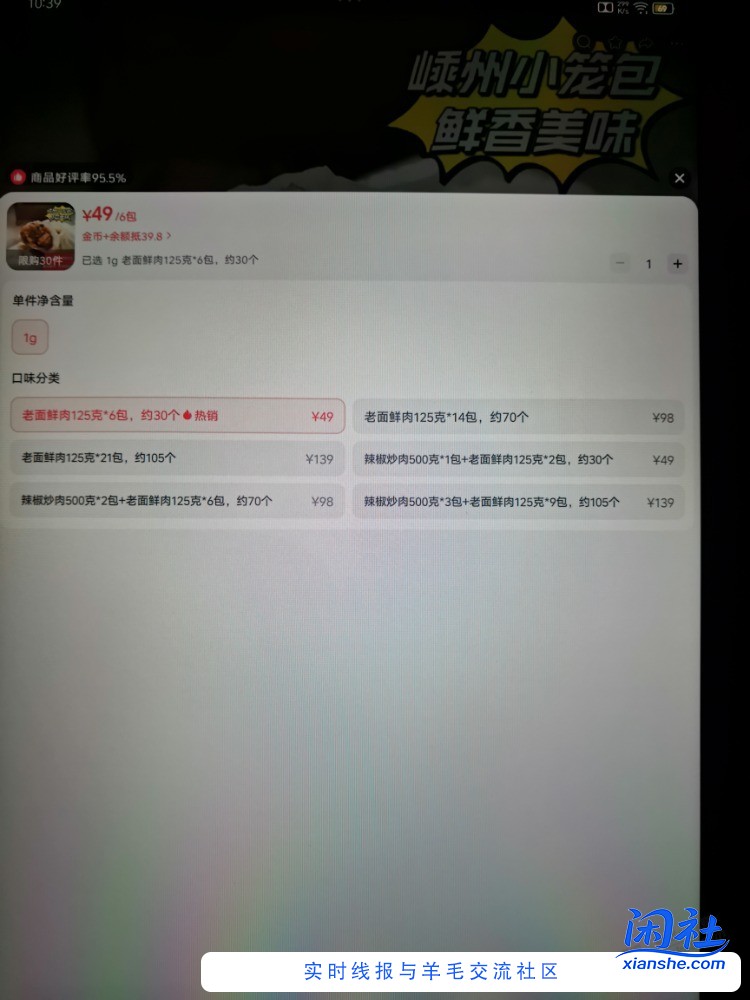Close the product options sheet
This screenshot has width=750, height=1000.
click(680, 178)
